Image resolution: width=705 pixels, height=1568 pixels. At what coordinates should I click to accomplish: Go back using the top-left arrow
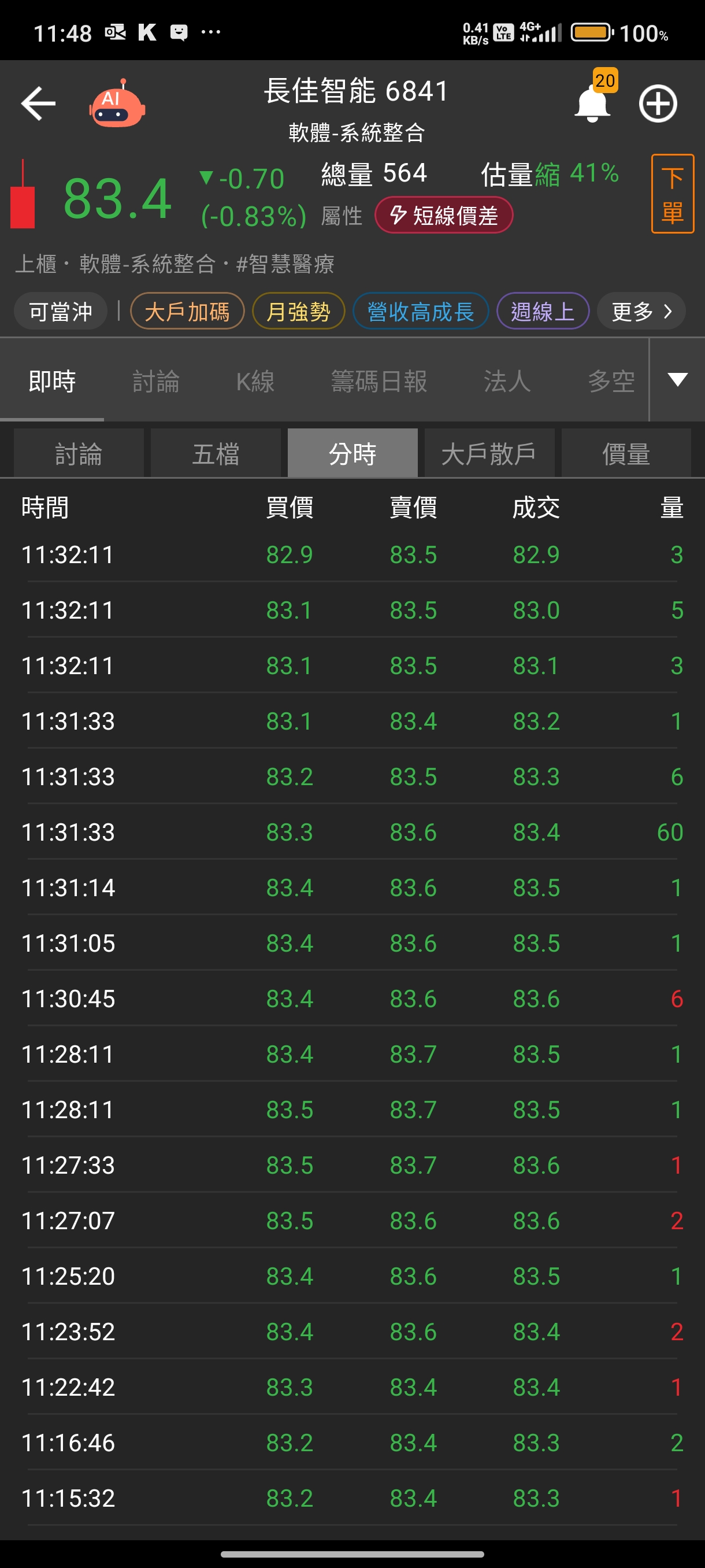click(38, 103)
